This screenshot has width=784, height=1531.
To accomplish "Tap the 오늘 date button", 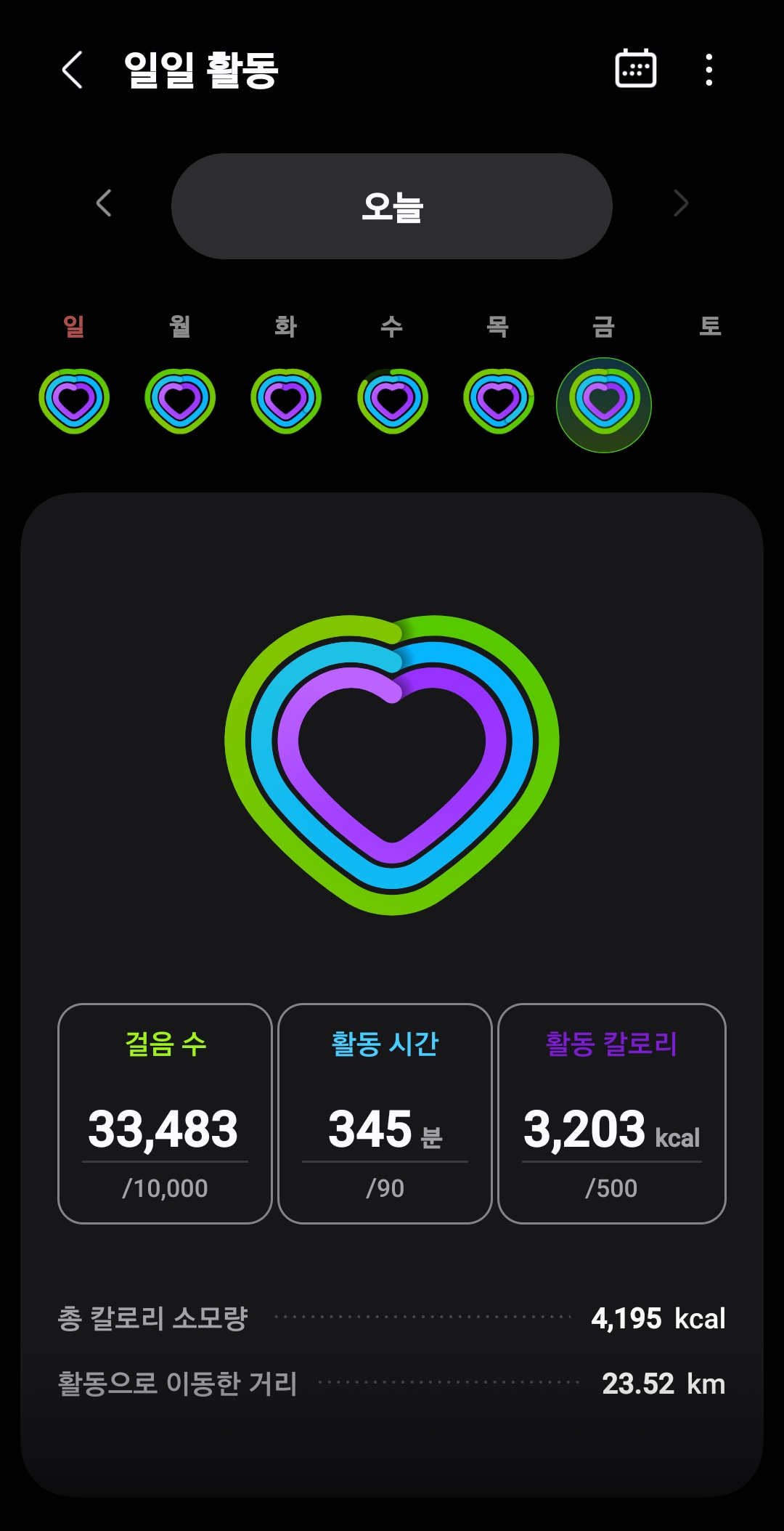I will 392,206.
